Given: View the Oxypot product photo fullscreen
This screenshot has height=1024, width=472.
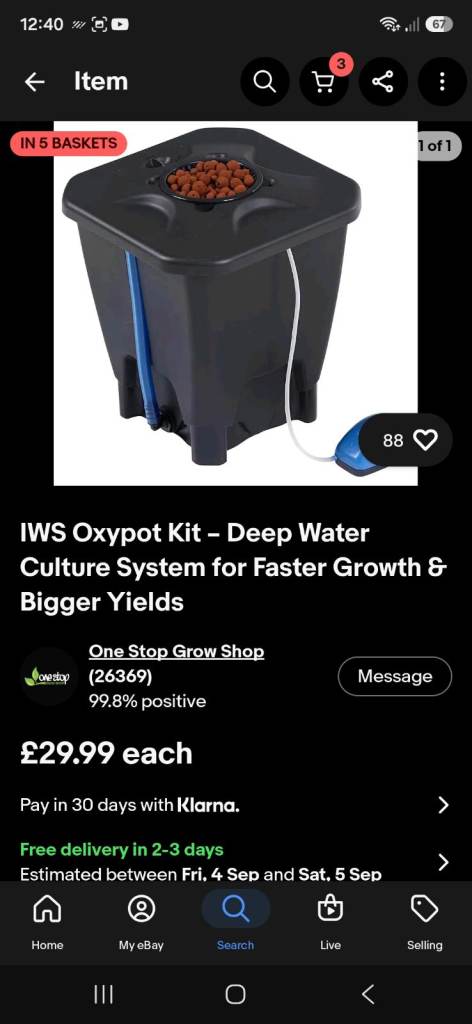Looking at the screenshot, I should click(x=235, y=303).
